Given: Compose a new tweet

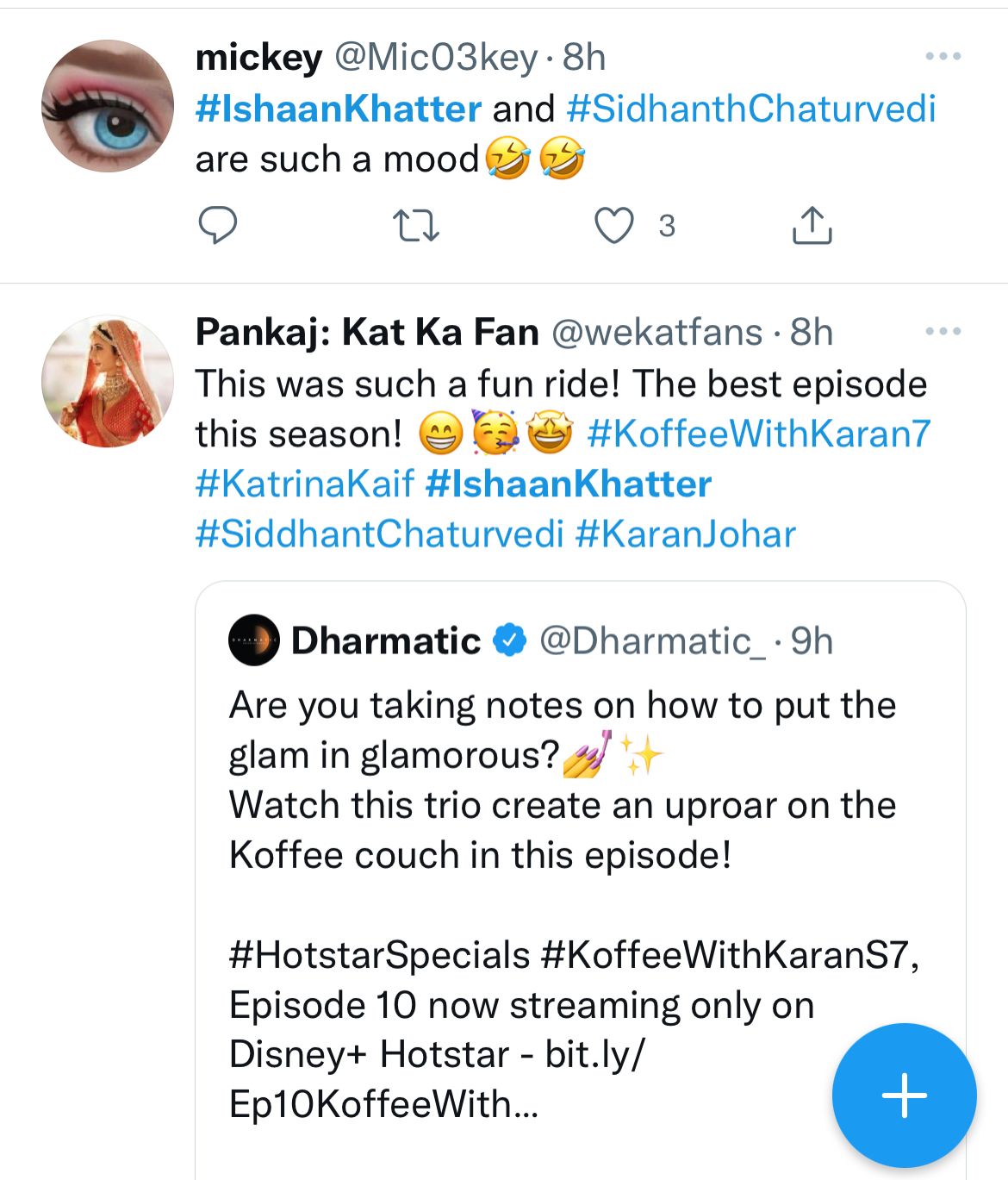Looking at the screenshot, I should pyautogui.click(x=904, y=1096).
